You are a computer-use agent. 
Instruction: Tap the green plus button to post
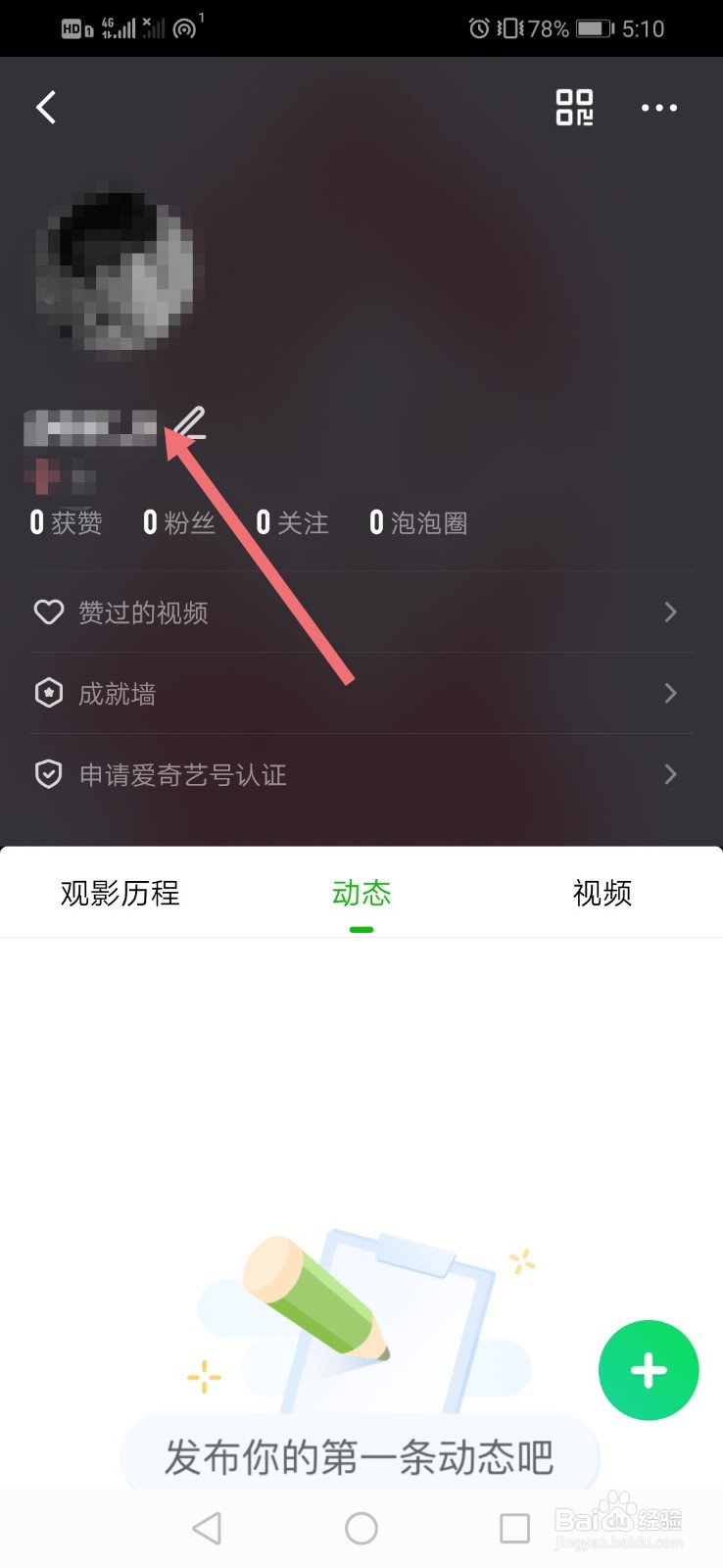649,1370
